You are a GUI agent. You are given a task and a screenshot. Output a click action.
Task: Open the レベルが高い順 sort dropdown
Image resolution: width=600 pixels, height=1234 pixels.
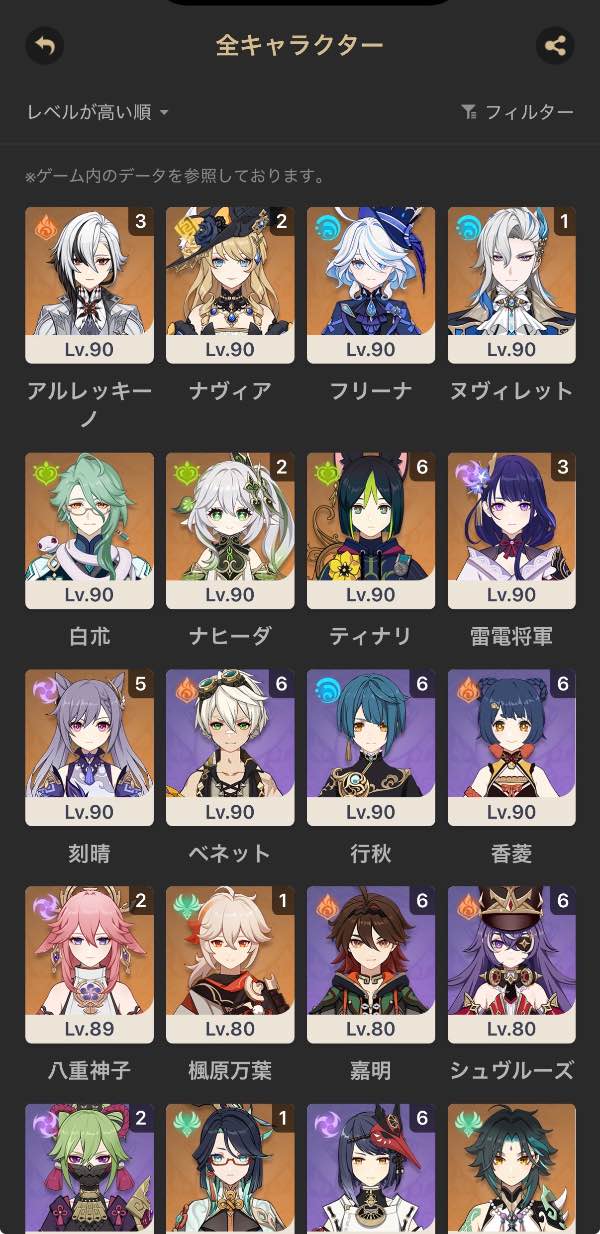(97, 112)
